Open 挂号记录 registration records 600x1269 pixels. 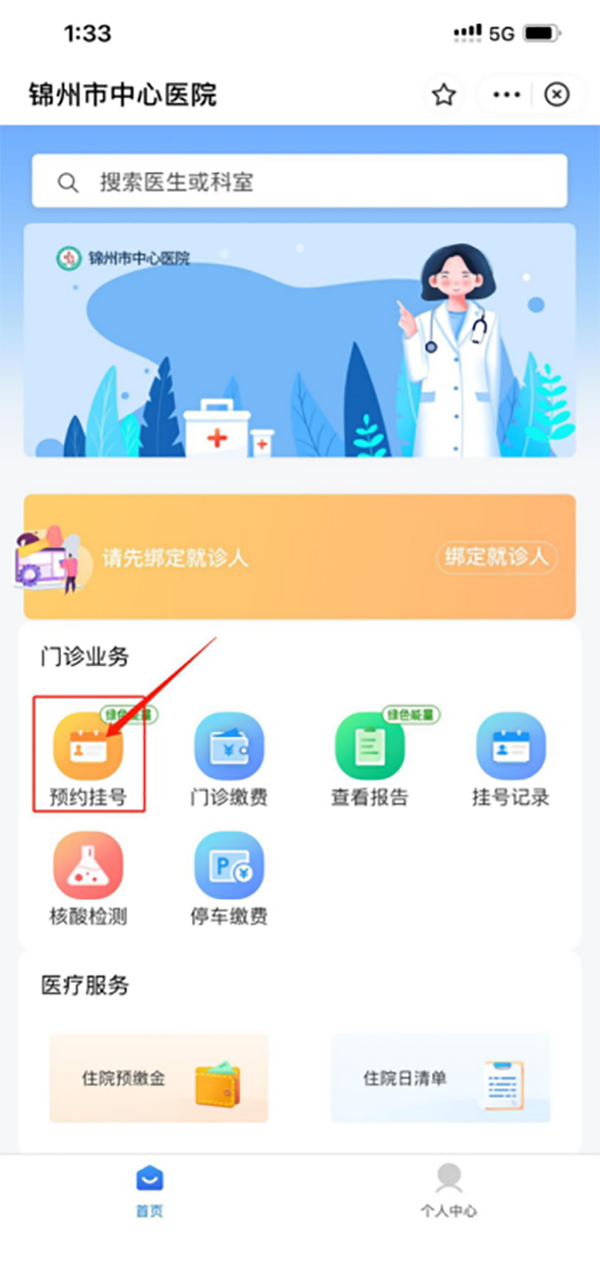pyautogui.click(x=510, y=759)
